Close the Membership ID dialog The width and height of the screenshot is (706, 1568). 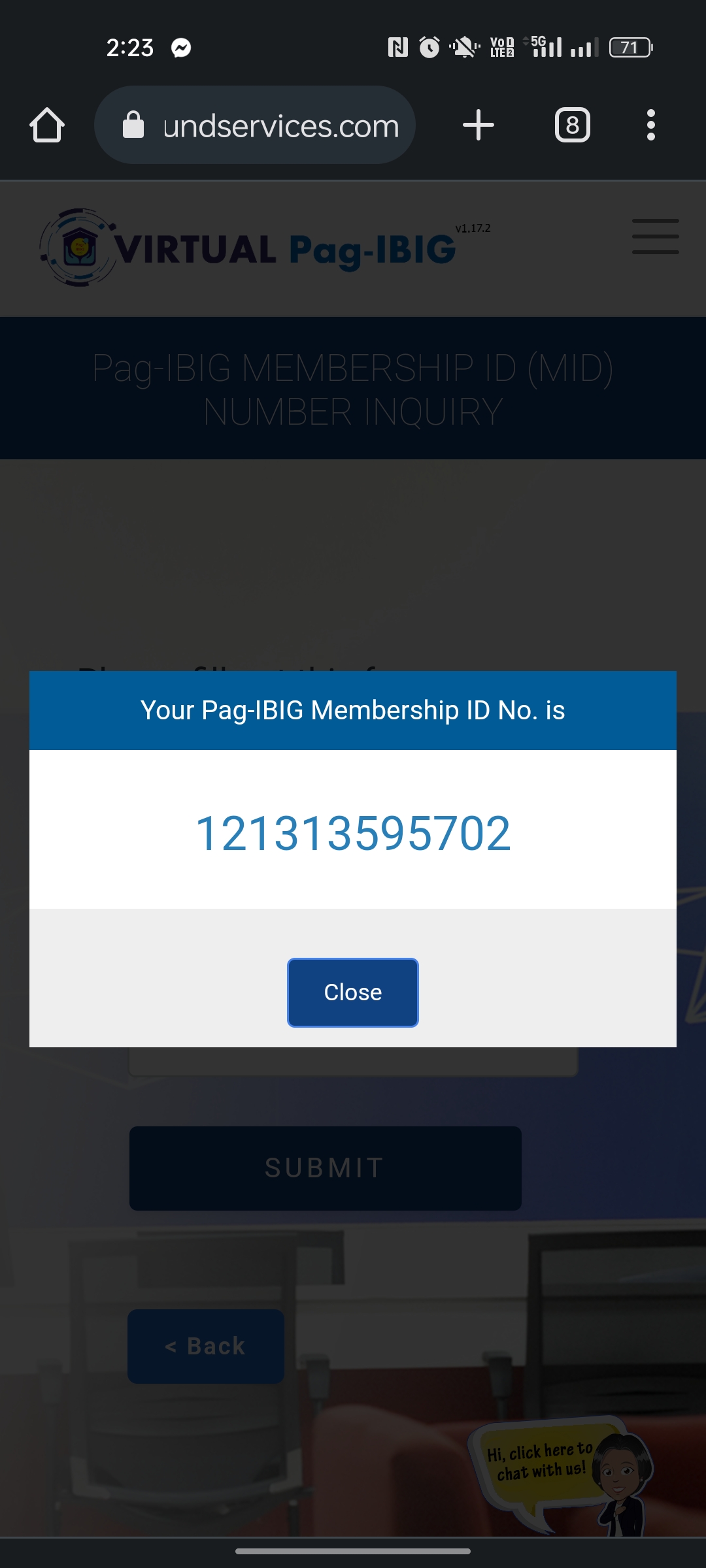pos(352,992)
